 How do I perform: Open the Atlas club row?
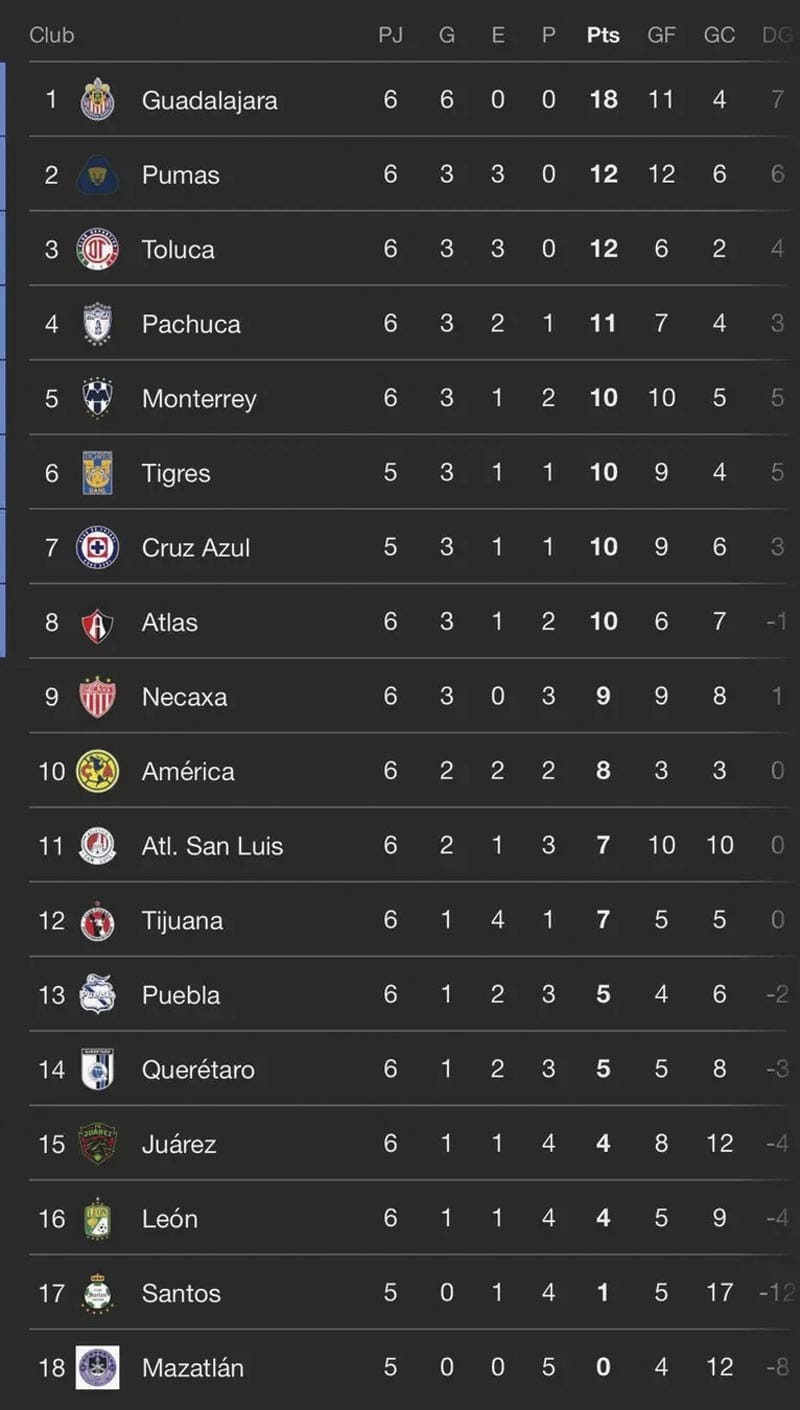pyautogui.click(x=170, y=622)
